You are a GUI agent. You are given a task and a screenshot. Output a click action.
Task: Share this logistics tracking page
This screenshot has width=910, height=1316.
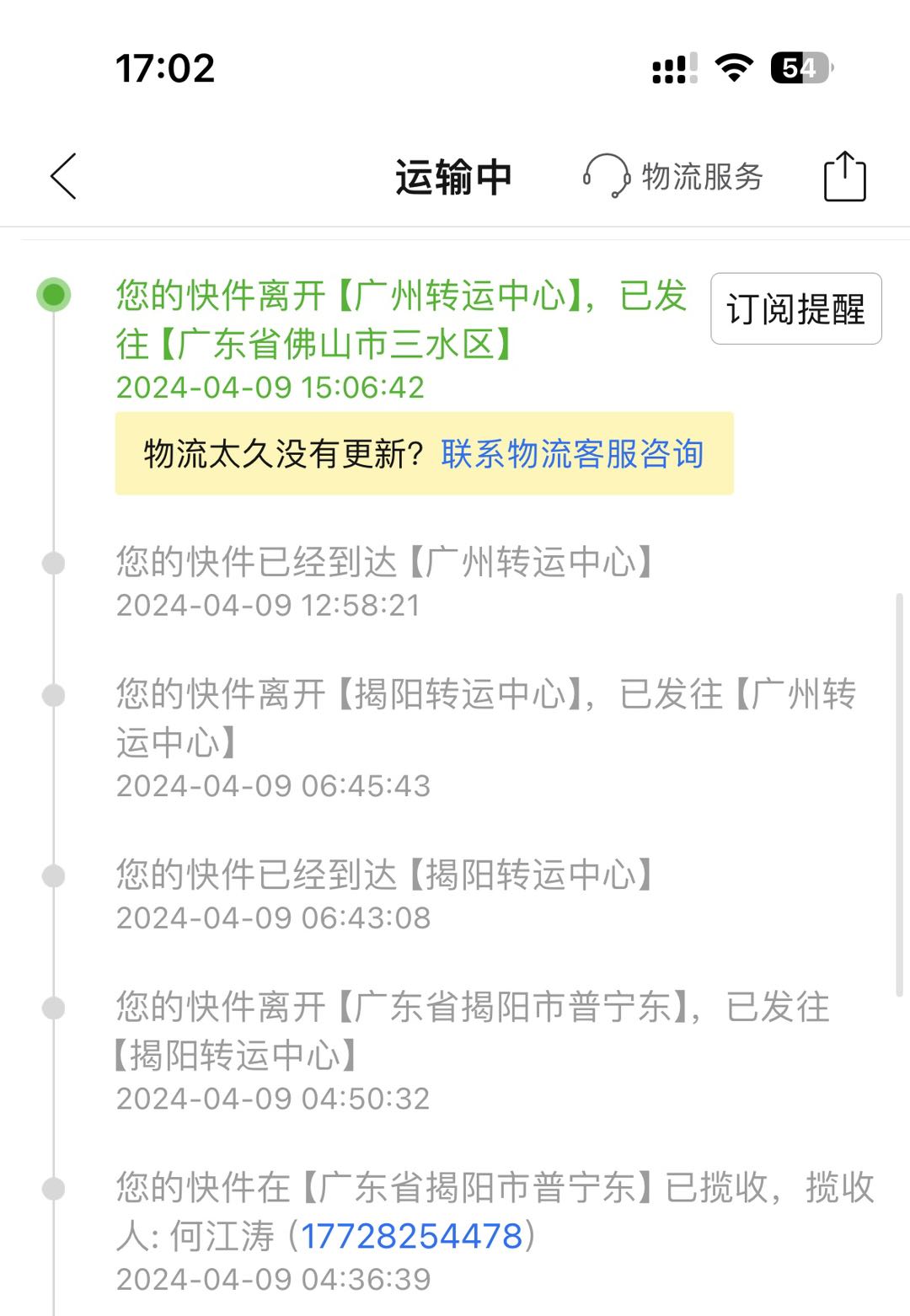point(844,176)
